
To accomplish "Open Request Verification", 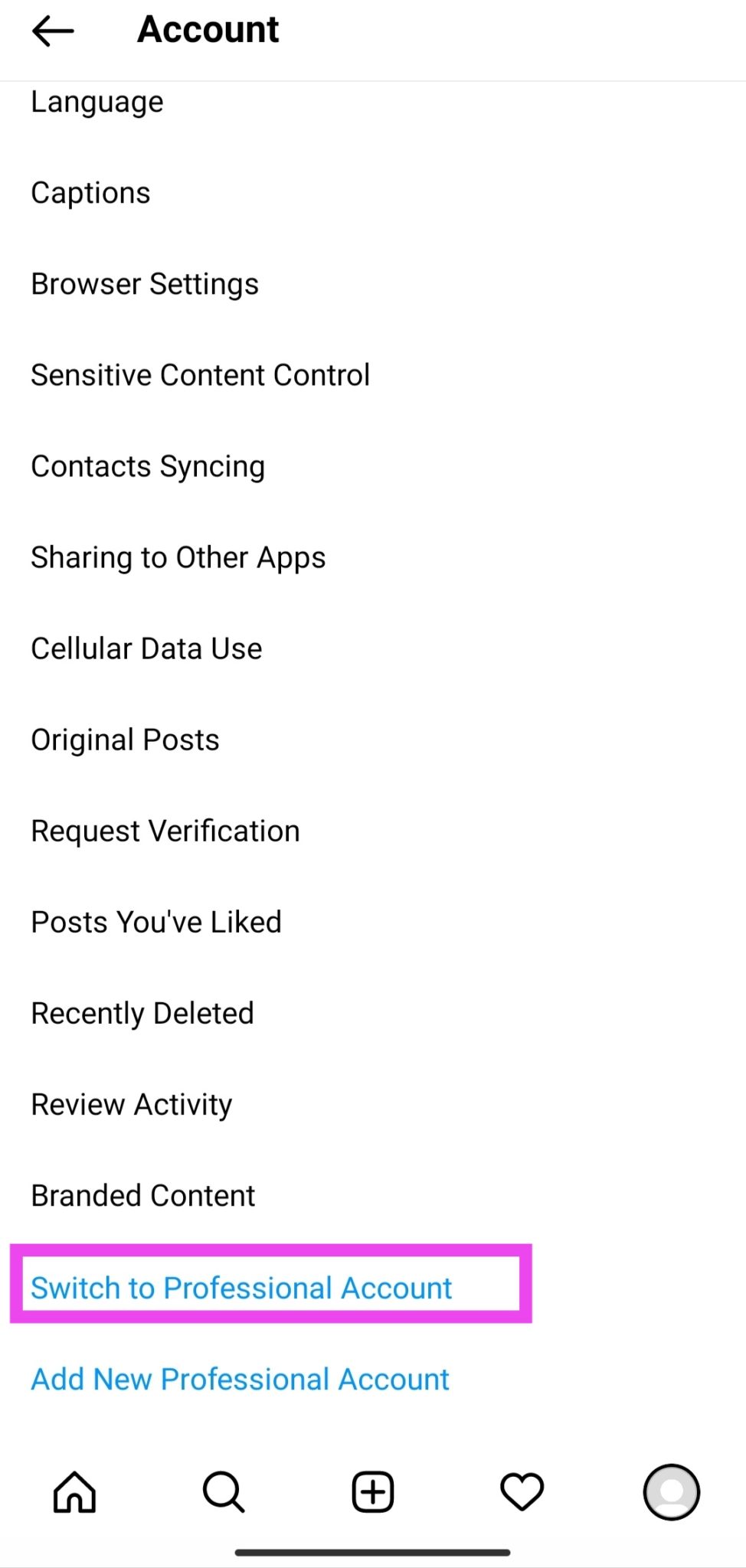I will pos(165,831).
